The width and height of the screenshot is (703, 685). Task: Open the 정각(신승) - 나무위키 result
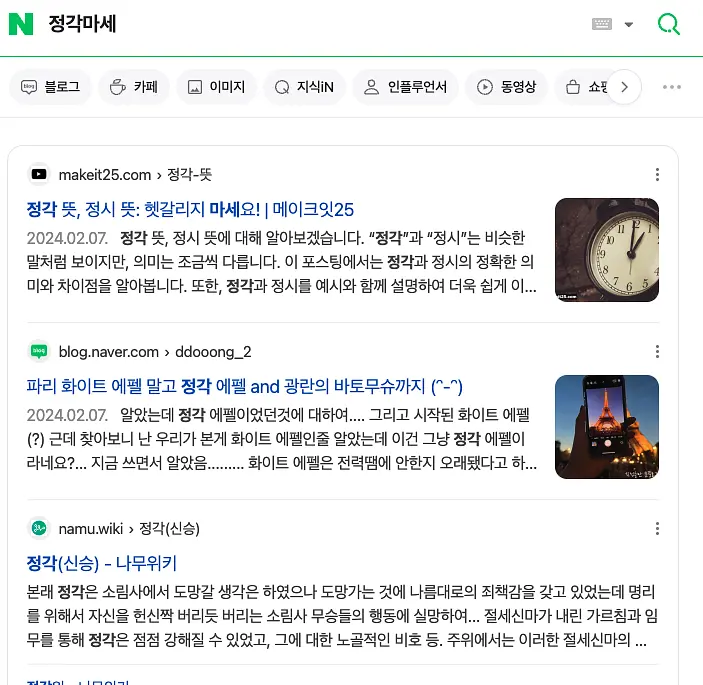(102, 564)
